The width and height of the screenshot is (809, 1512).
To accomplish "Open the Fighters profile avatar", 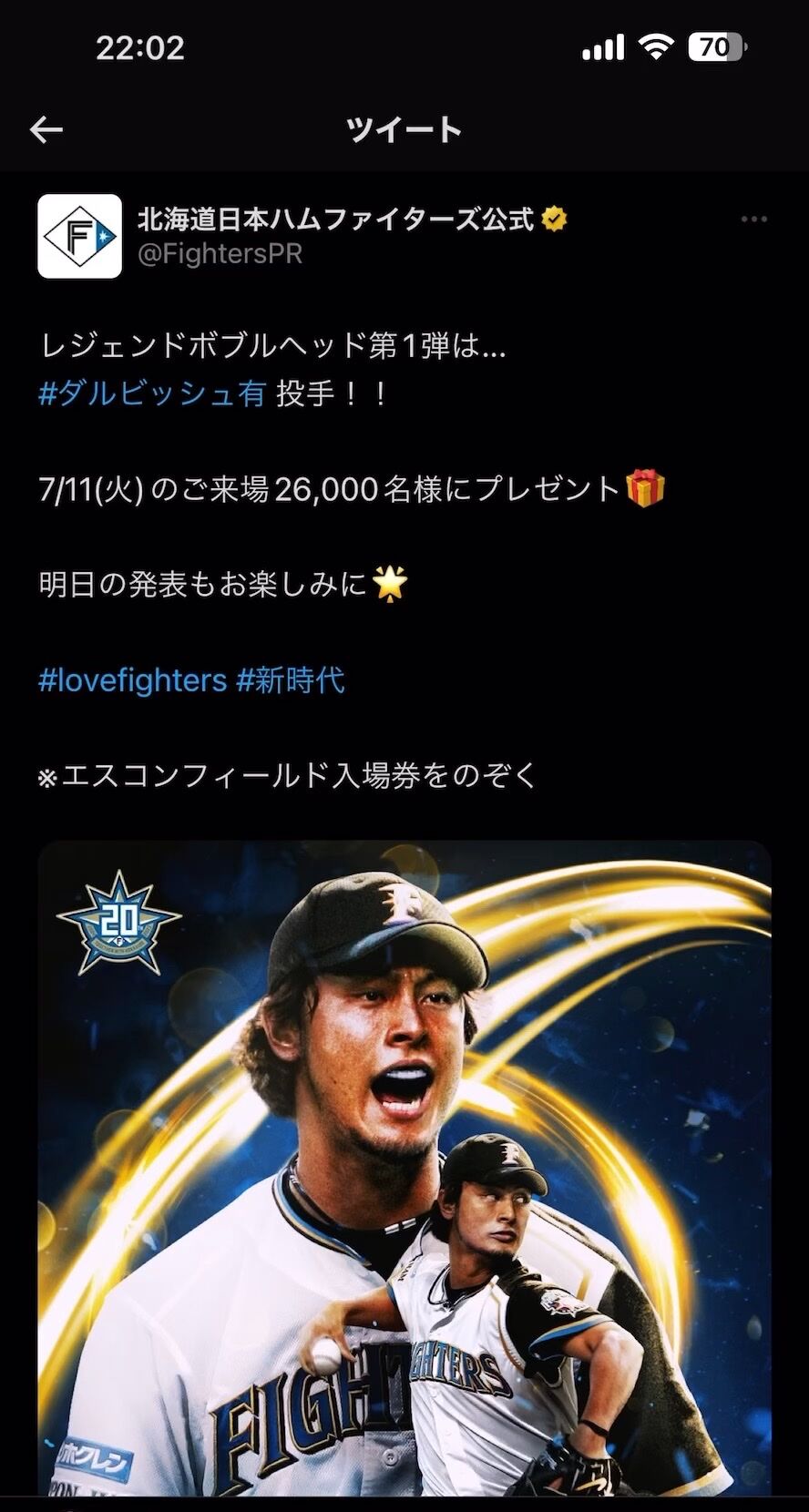I will 79,236.
